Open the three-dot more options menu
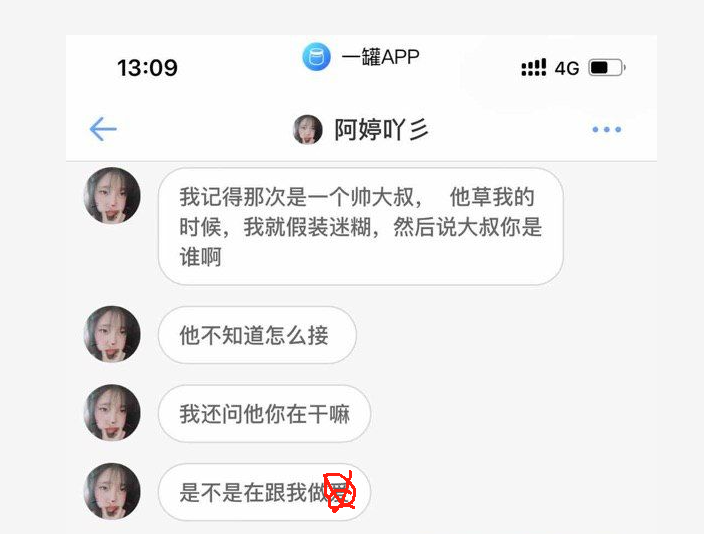 (x=607, y=130)
